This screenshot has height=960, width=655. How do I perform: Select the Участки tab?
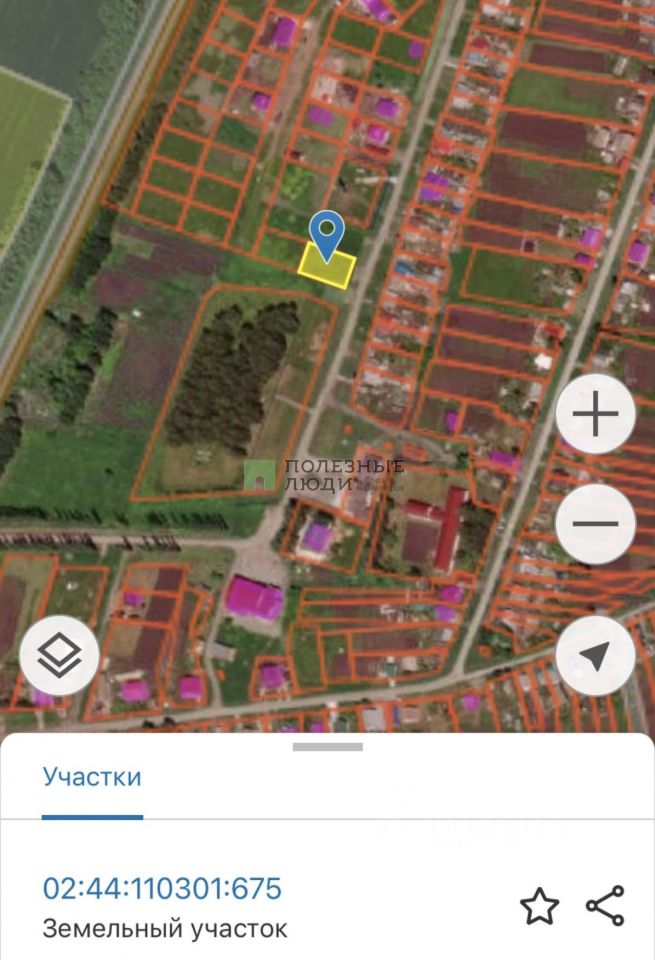coord(92,777)
